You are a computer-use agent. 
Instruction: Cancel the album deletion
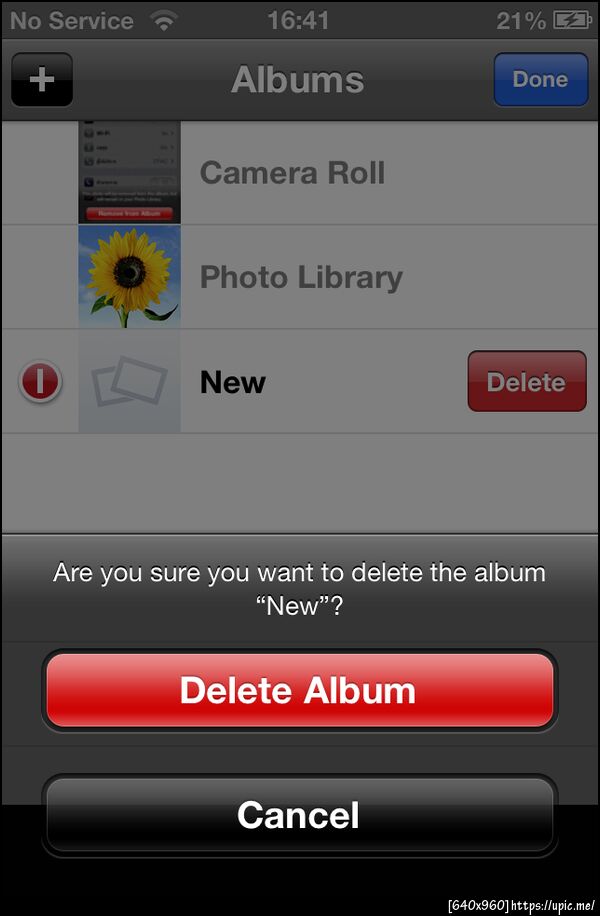299,814
